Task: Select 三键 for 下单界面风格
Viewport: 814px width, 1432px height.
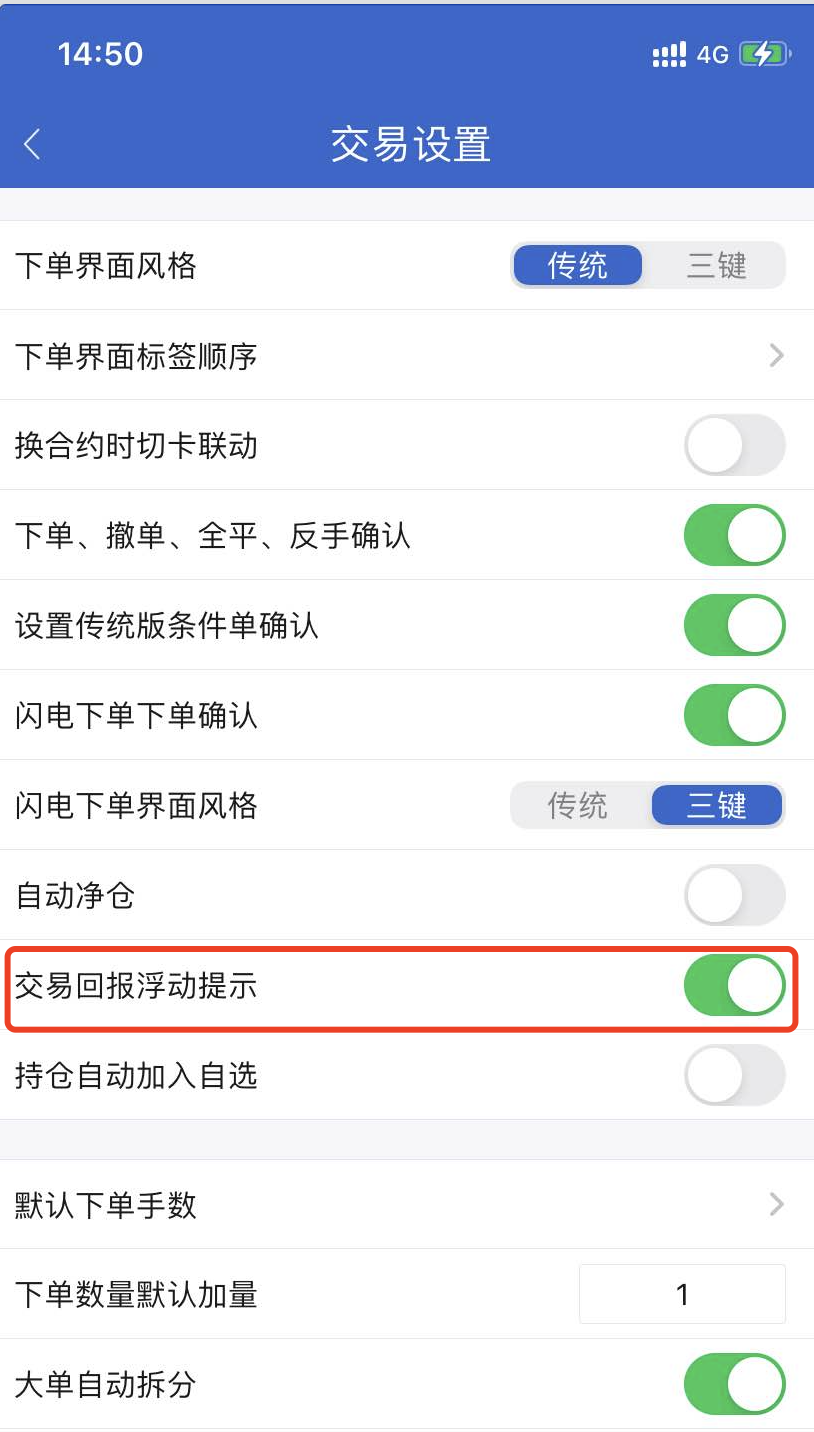Action: click(x=716, y=266)
